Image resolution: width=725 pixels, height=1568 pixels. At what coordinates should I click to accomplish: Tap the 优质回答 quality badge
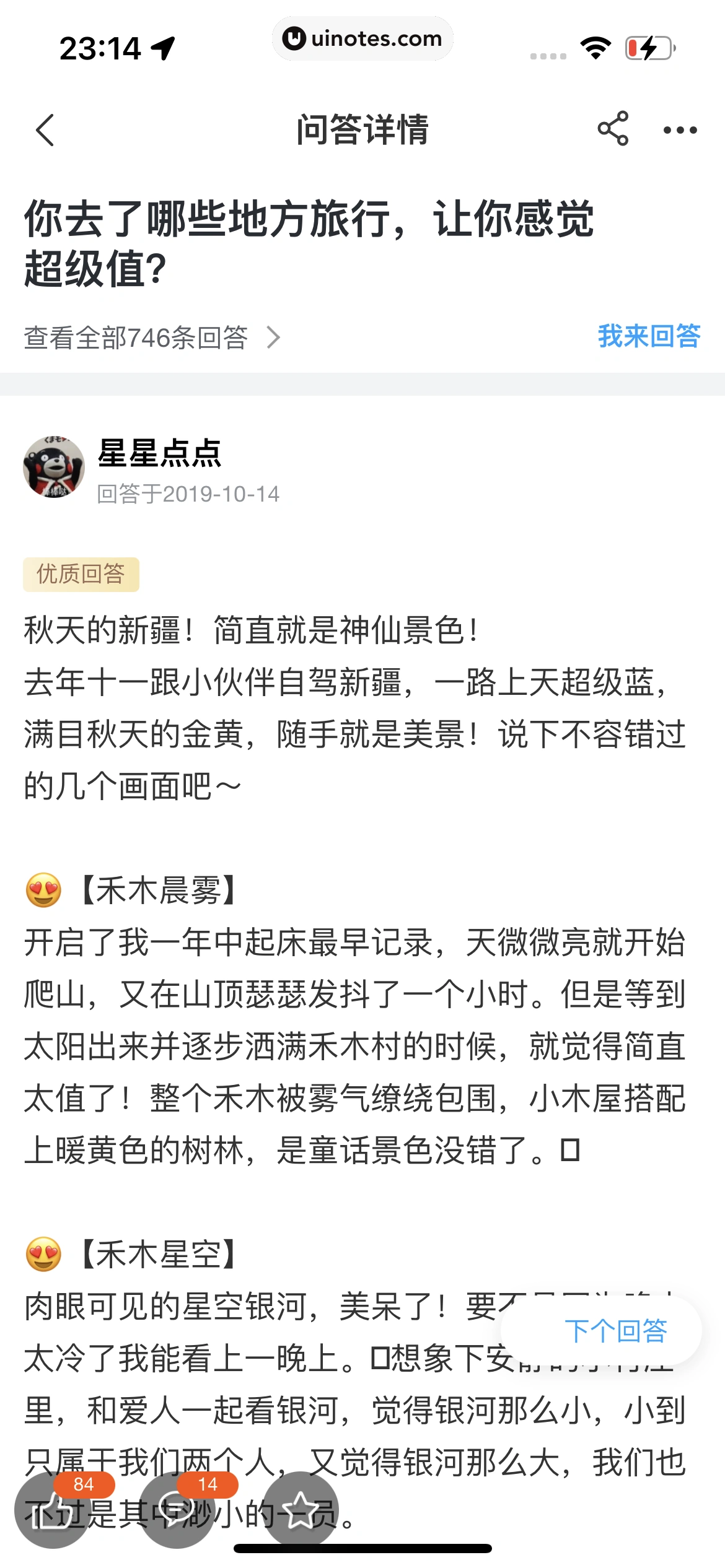[82, 575]
